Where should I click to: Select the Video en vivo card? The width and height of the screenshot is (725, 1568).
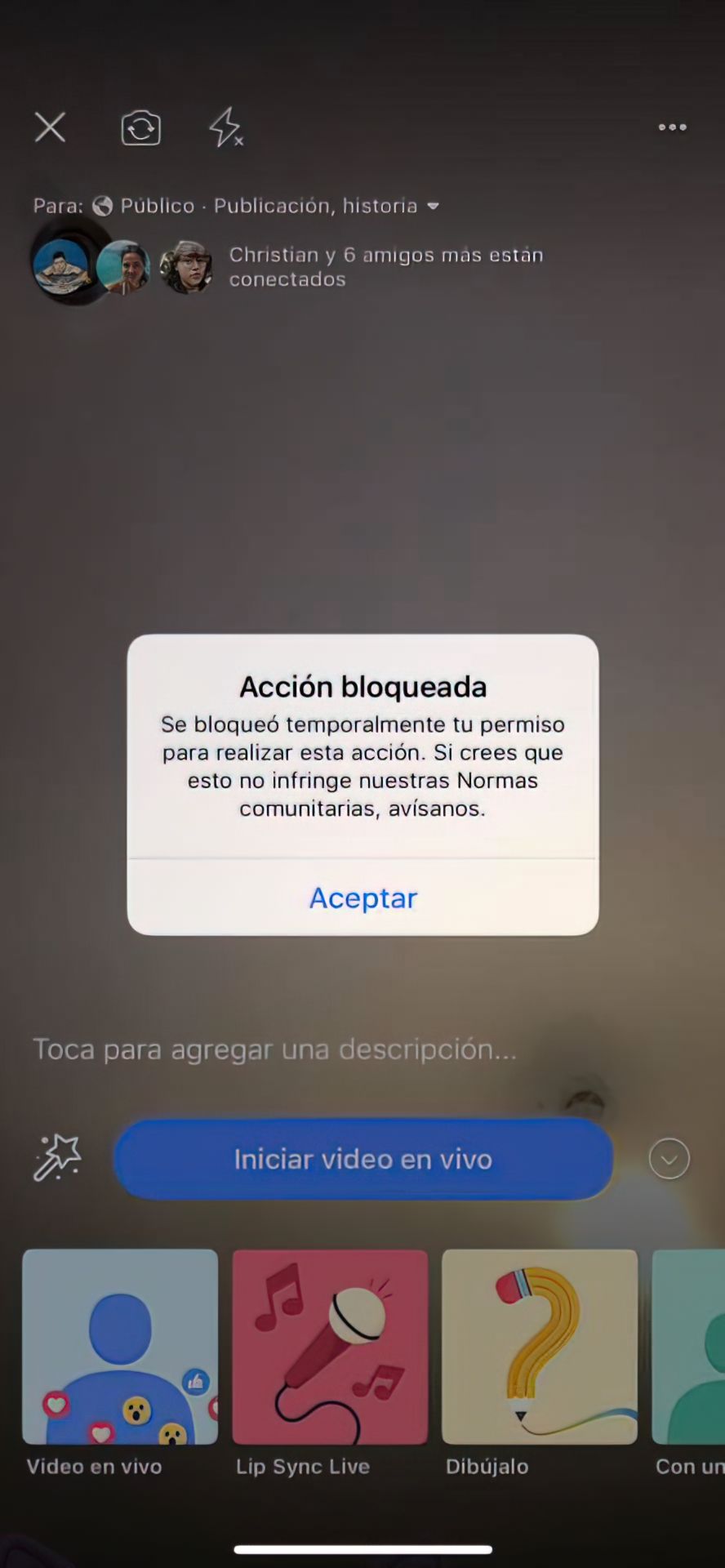[x=120, y=1363]
